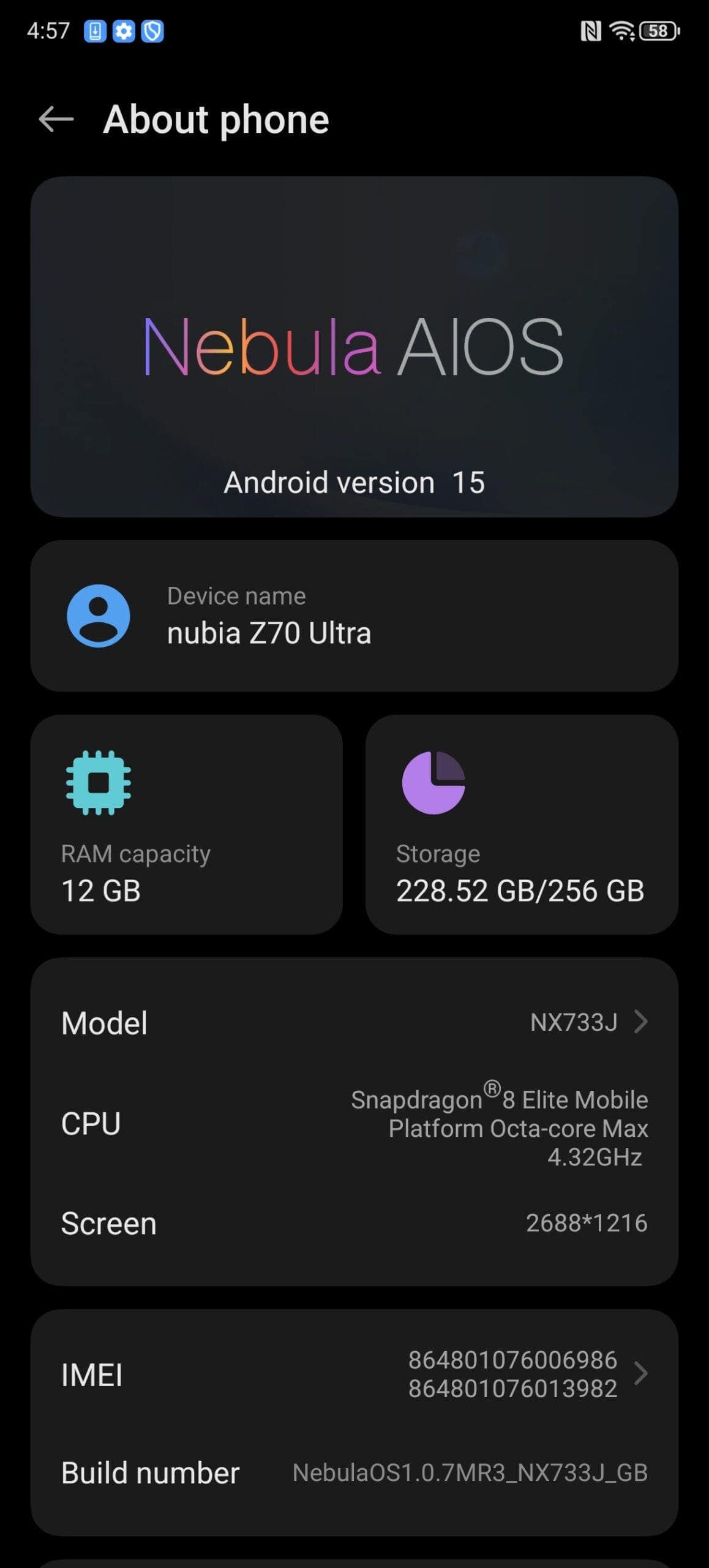Open the Nebula AIOS Android version card
This screenshot has width=709, height=1568.
coord(354,347)
